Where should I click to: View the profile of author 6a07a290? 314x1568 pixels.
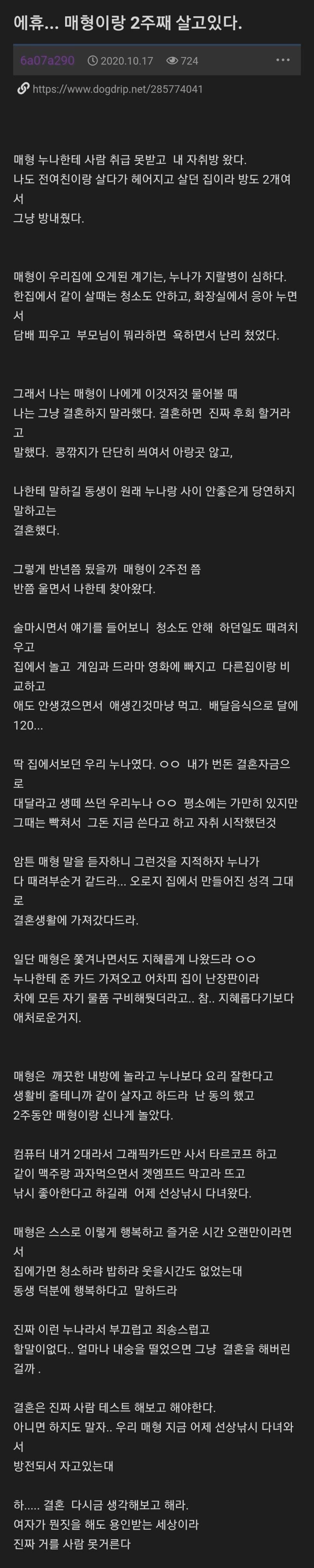(47, 60)
